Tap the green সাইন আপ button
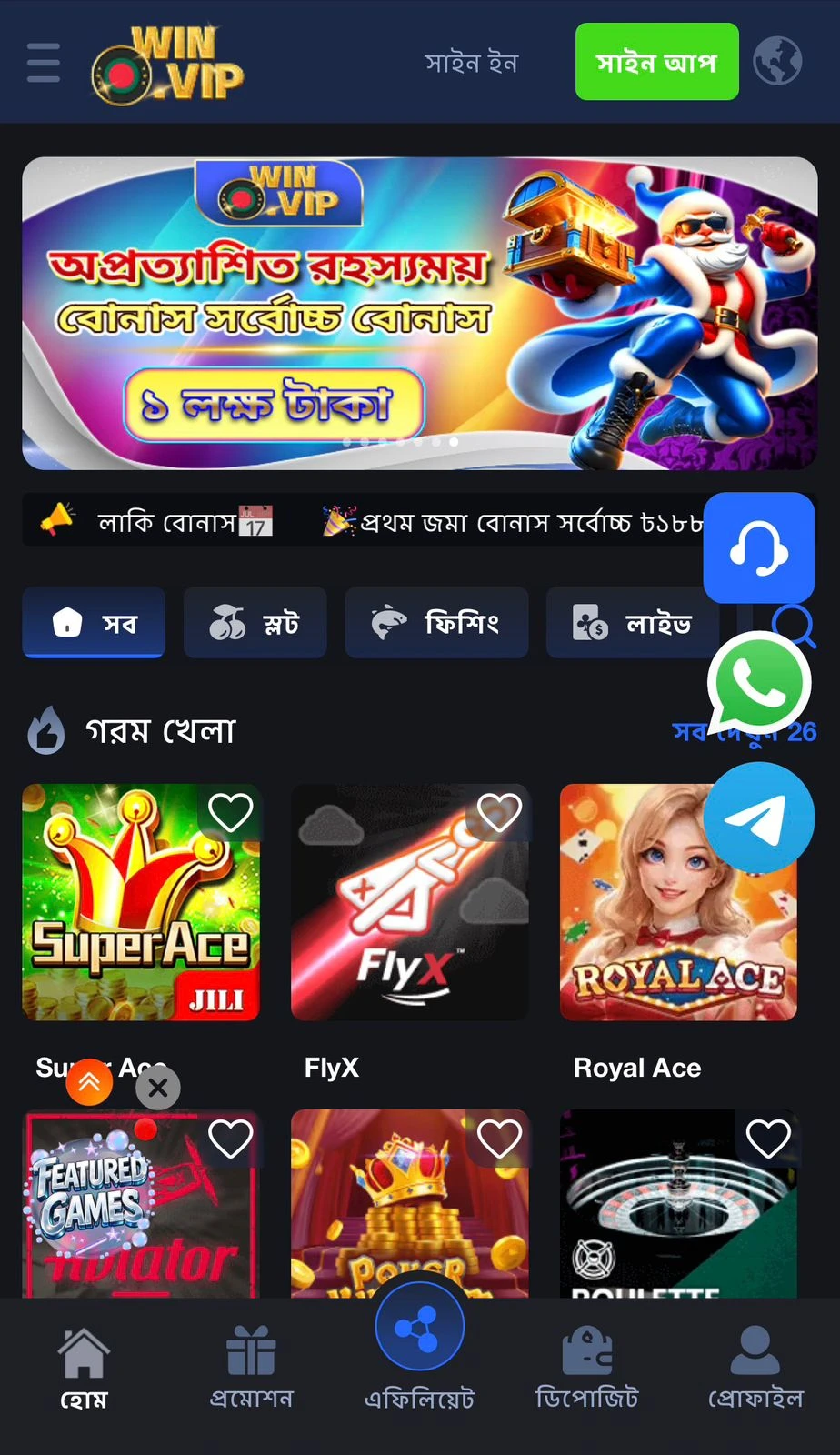 (x=656, y=62)
